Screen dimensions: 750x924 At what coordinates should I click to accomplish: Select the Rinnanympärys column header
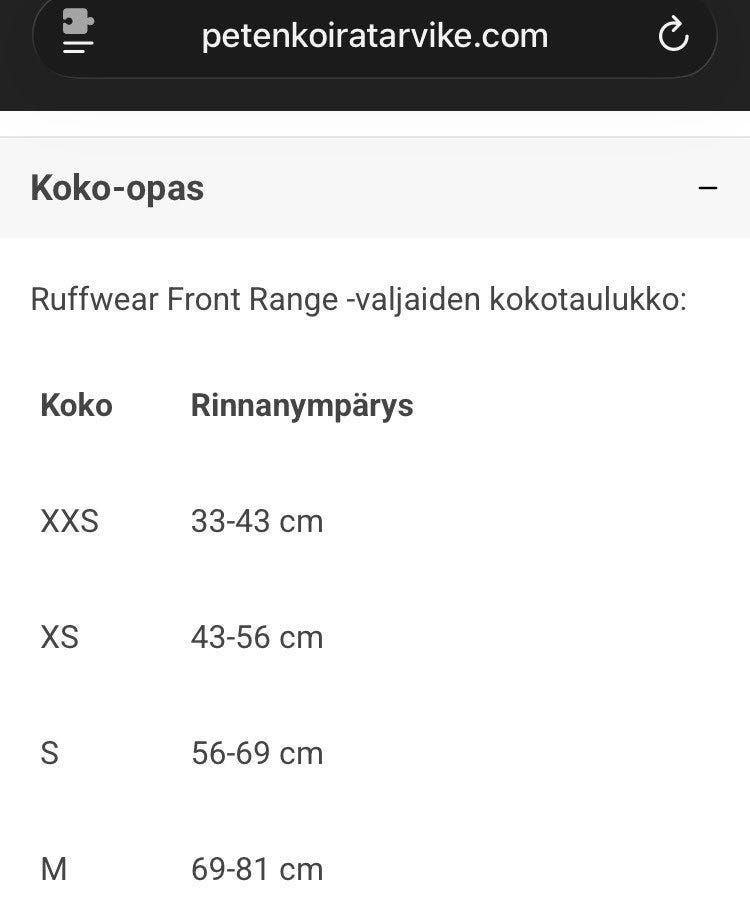301,406
